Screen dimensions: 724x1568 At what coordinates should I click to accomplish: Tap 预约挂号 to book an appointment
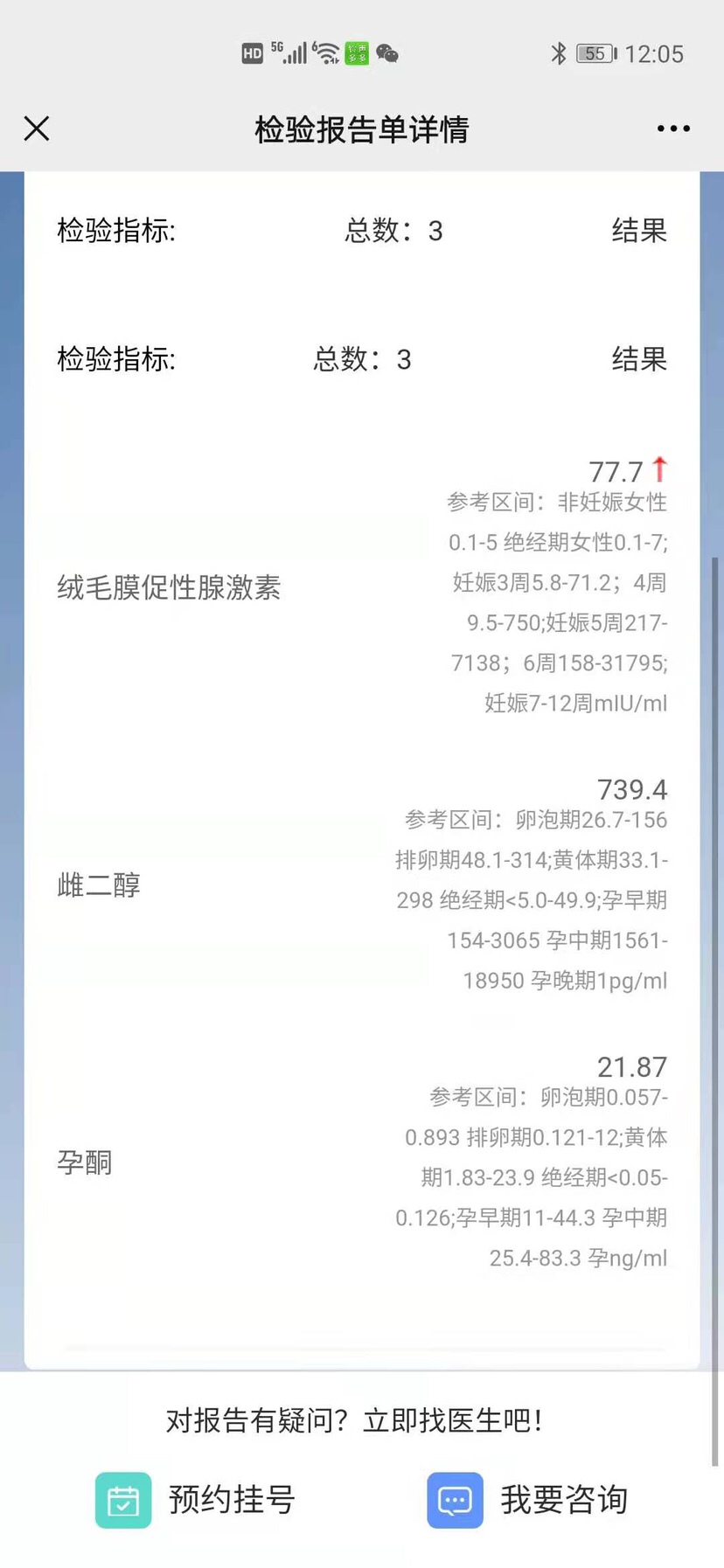point(195,1500)
